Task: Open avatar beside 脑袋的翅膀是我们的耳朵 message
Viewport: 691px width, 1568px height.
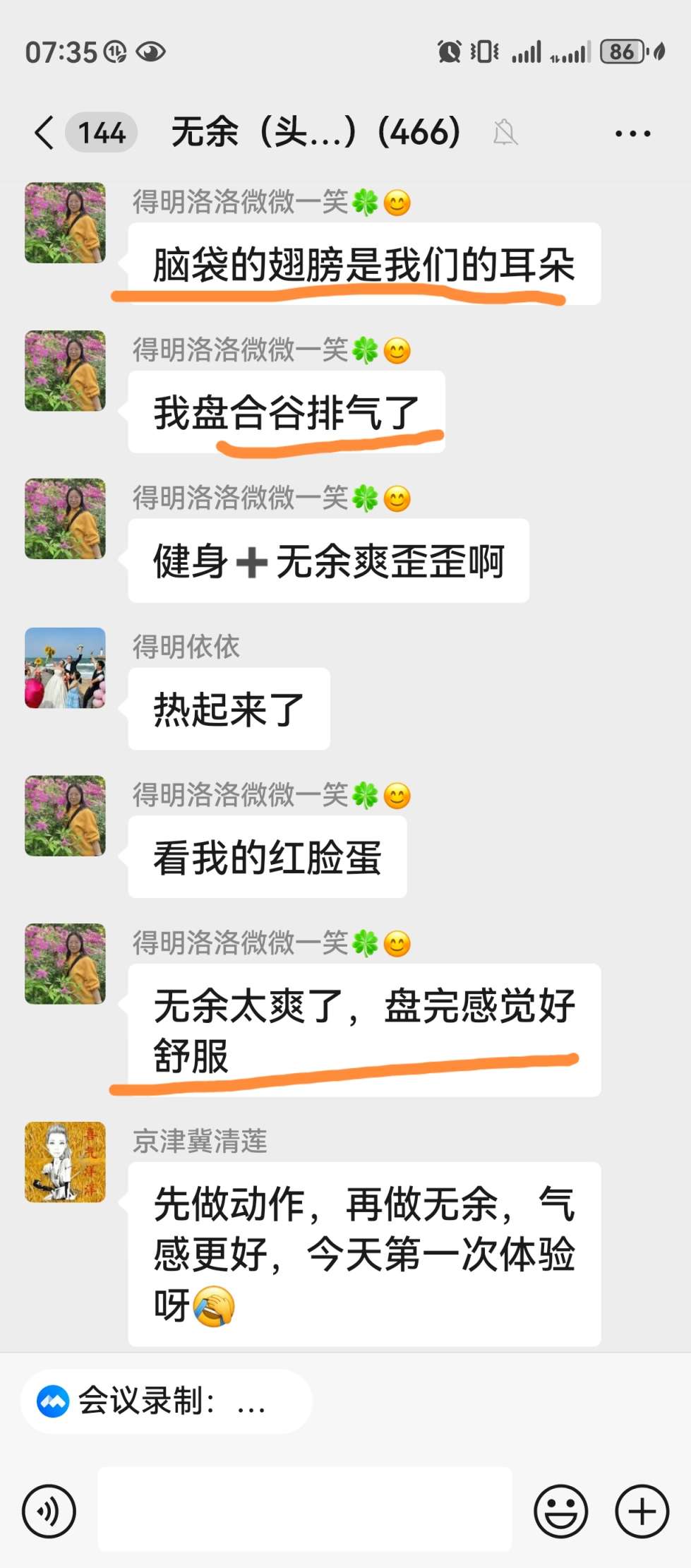Action: coord(65,223)
